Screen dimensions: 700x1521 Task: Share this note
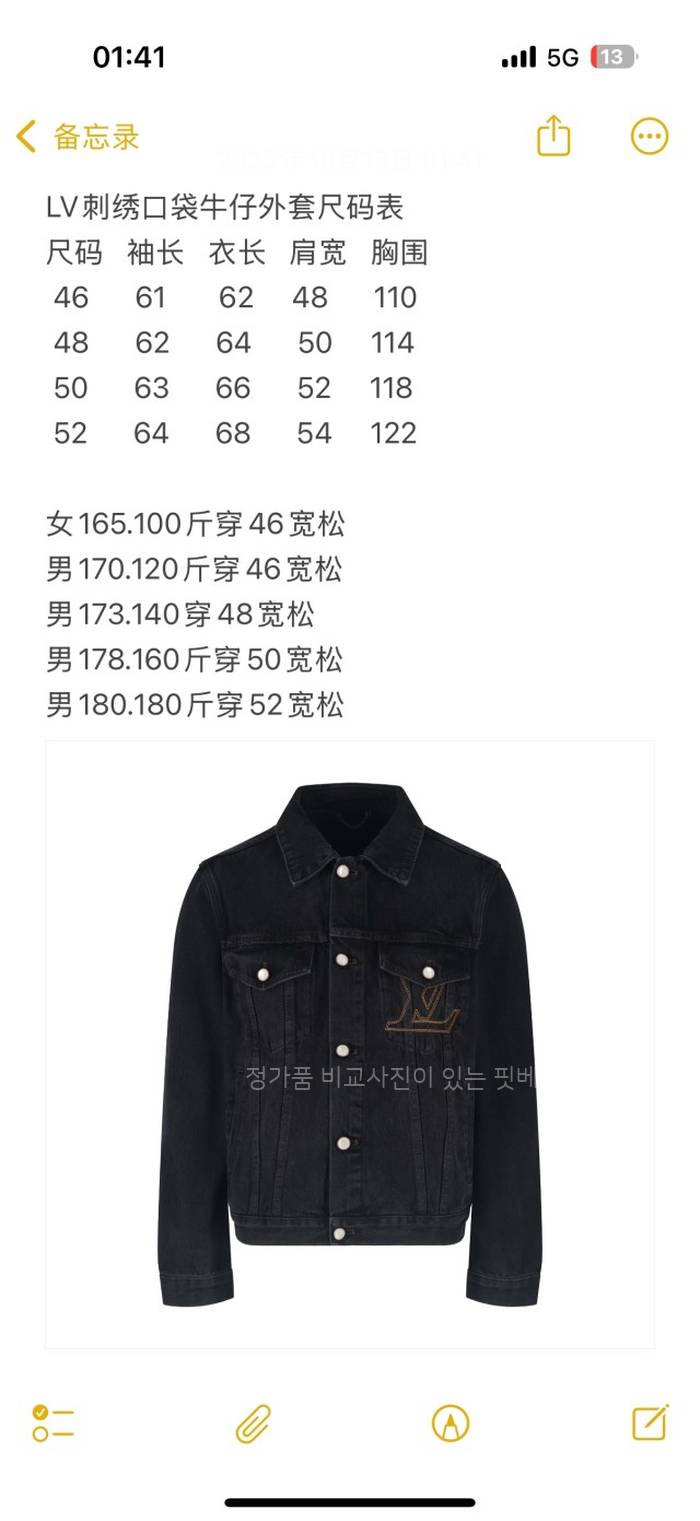pyautogui.click(x=553, y=136)
